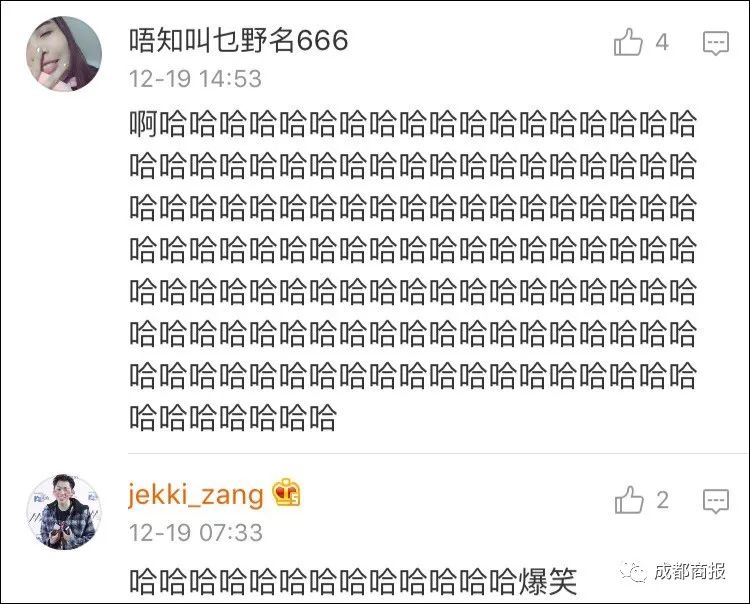Open the profile picture of 唔知叫乜野名666
The width and height of the screenshot is (750, 604).
point(60,52)
